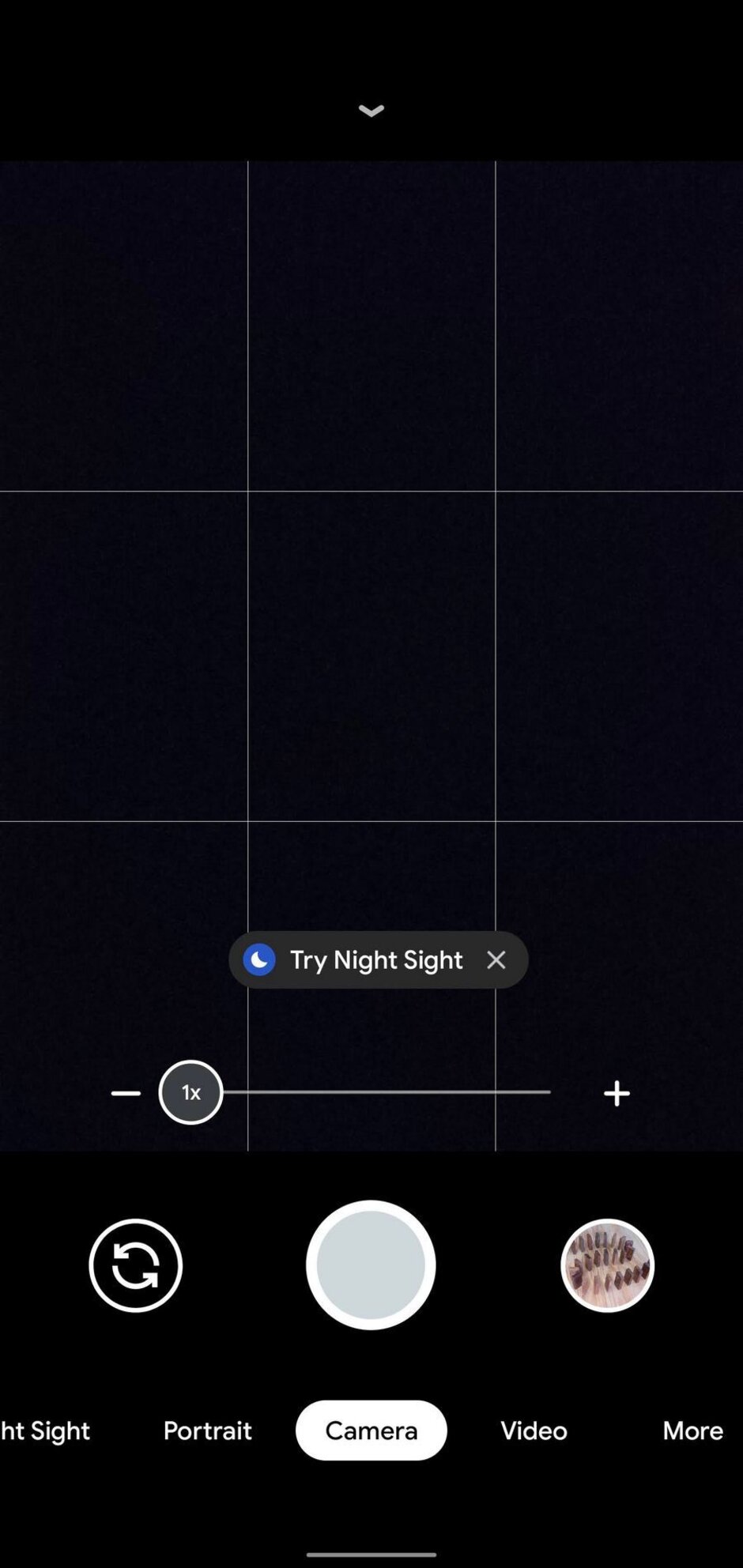This screenshot has height=1568, width=743.
Task: Expand the settings chevron at top
Action: click(x=371, y=111)
